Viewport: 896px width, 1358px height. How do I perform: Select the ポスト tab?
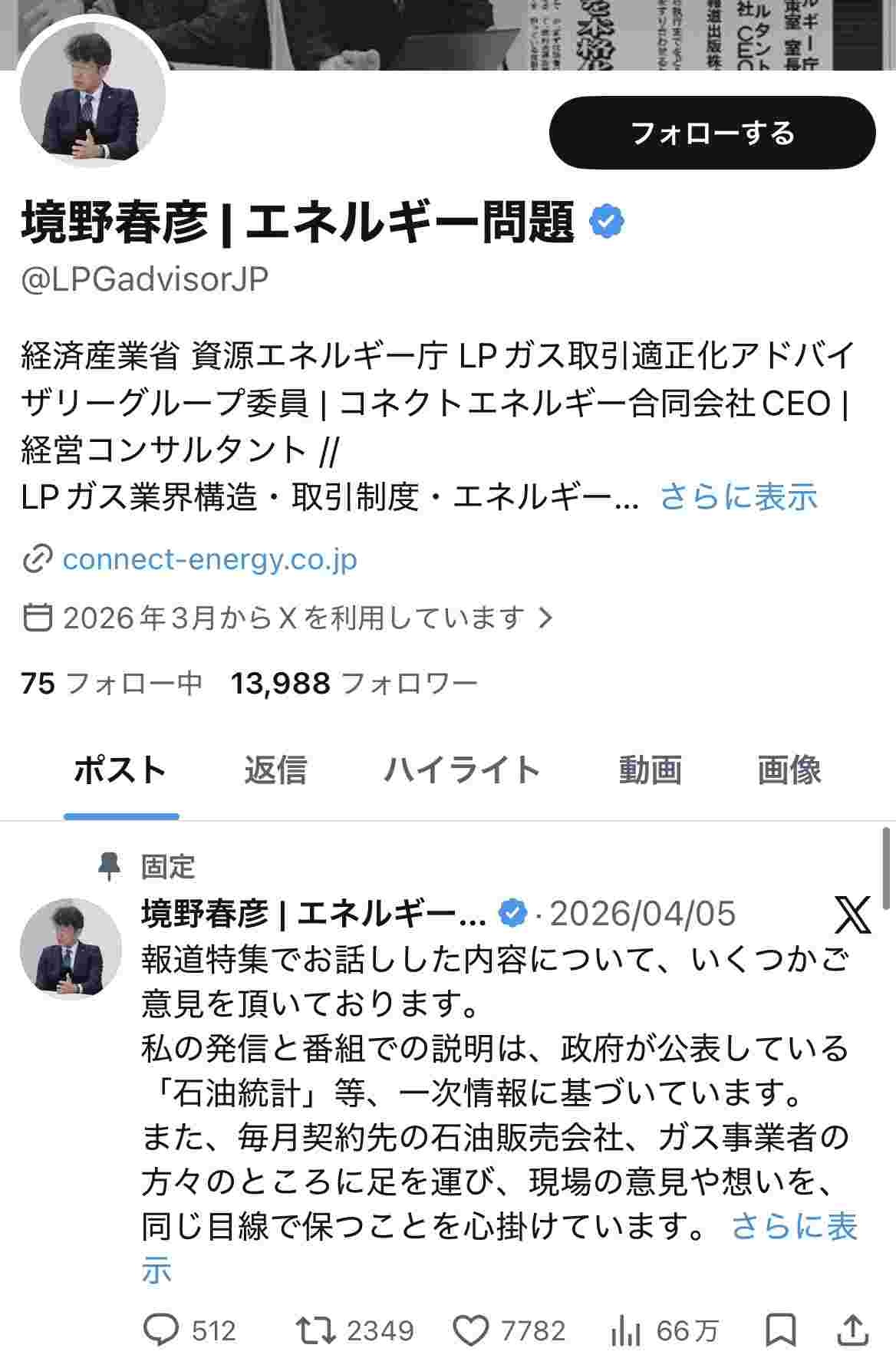tap(120, 770)
